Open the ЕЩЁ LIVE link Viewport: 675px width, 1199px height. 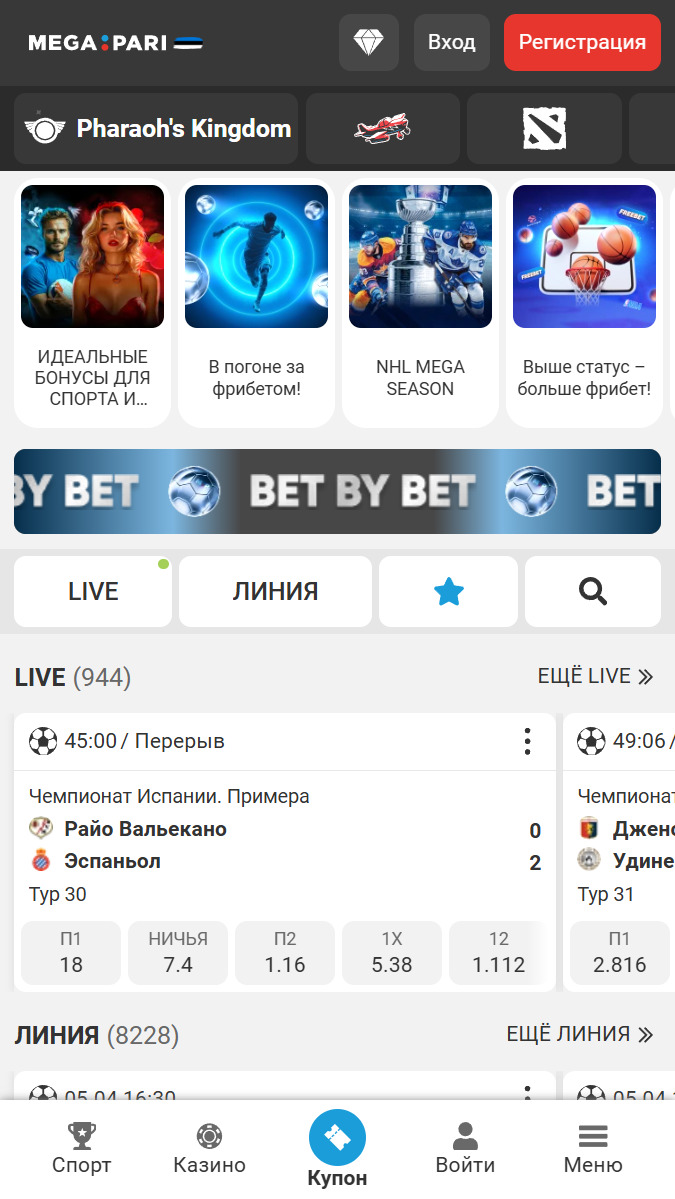[595, 676]
